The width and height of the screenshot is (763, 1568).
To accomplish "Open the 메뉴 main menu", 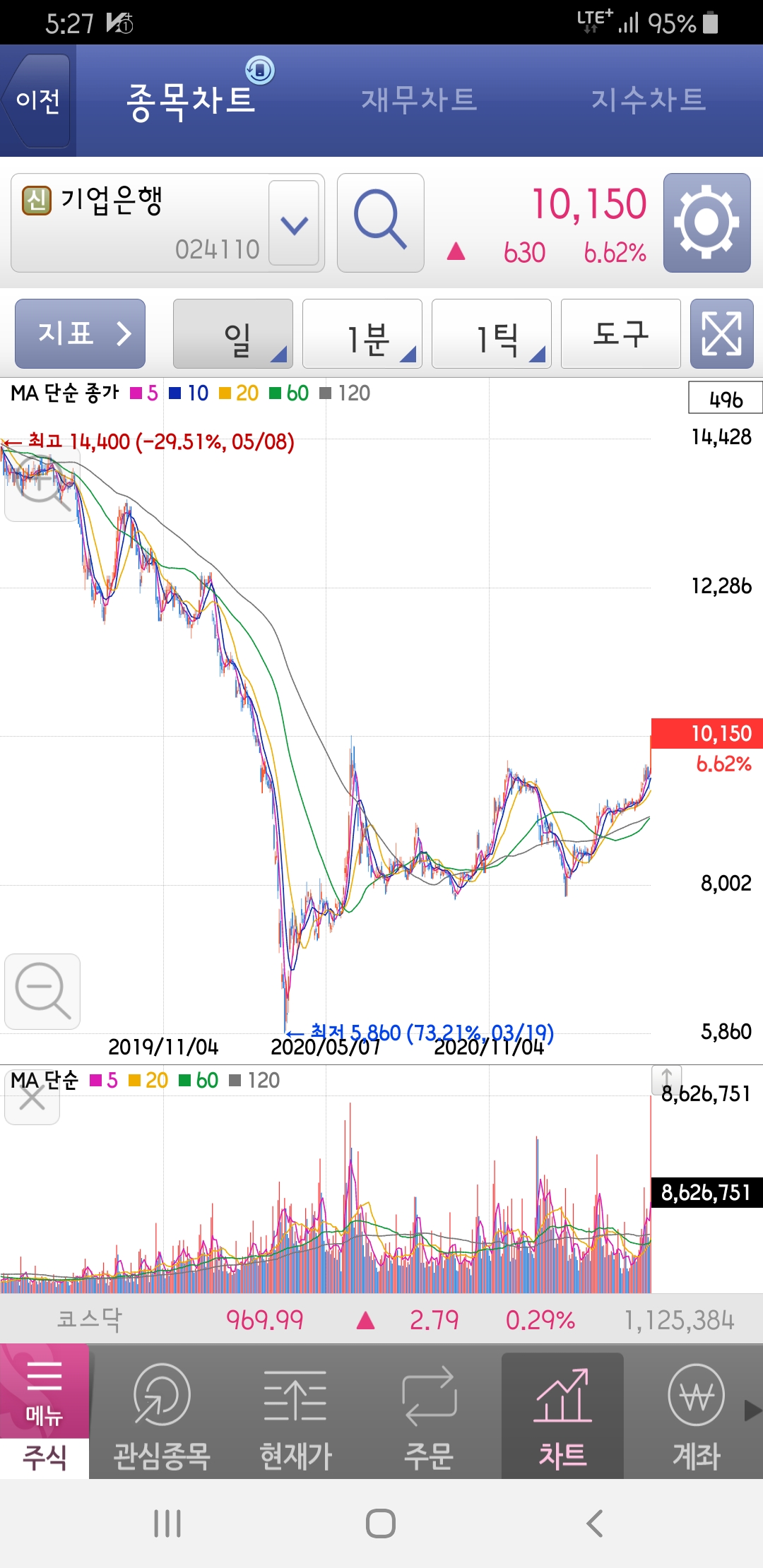I will click(x=44, y=1391).
